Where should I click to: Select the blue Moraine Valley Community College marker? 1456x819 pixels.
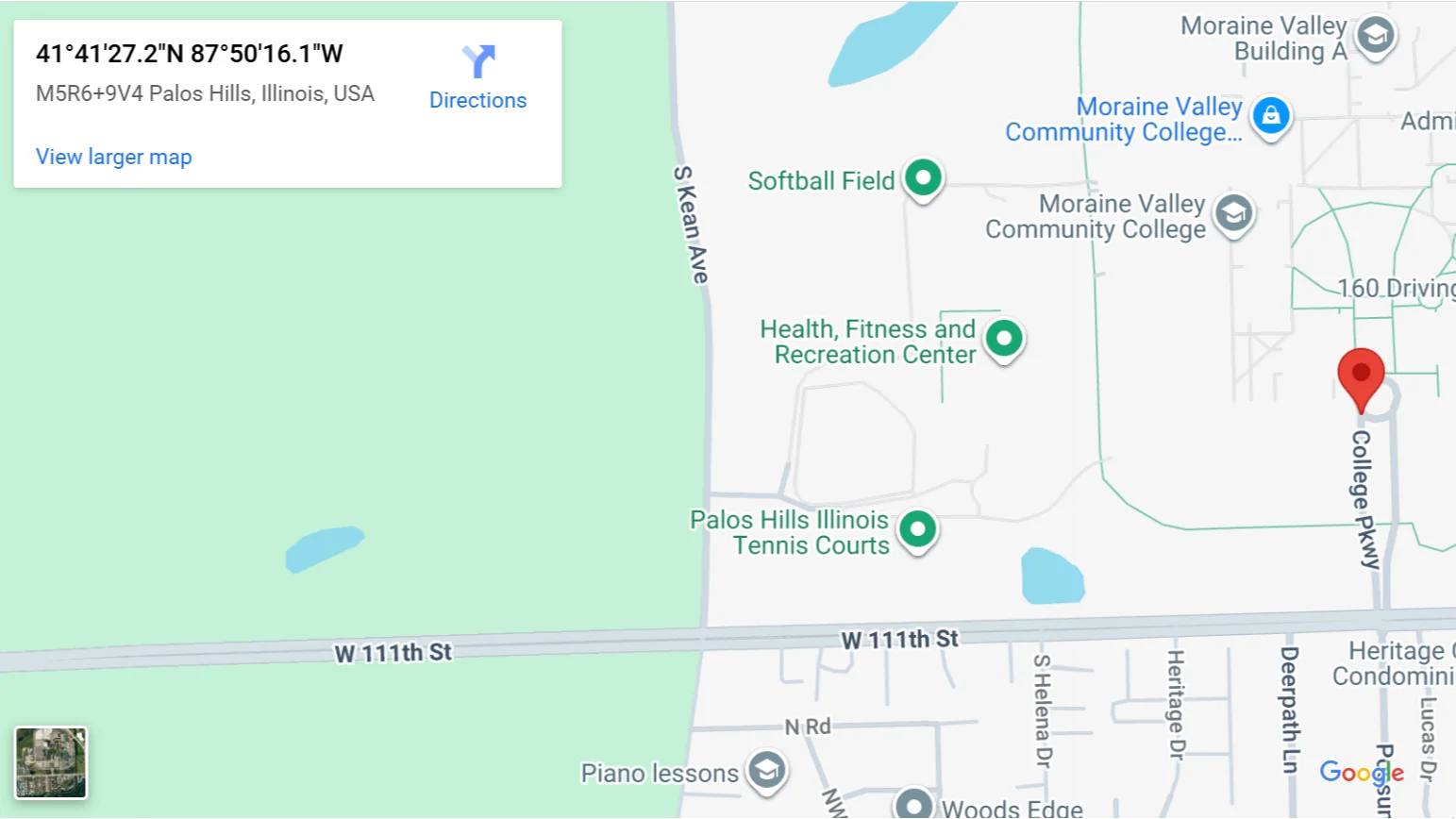[x=1270, y=116]
